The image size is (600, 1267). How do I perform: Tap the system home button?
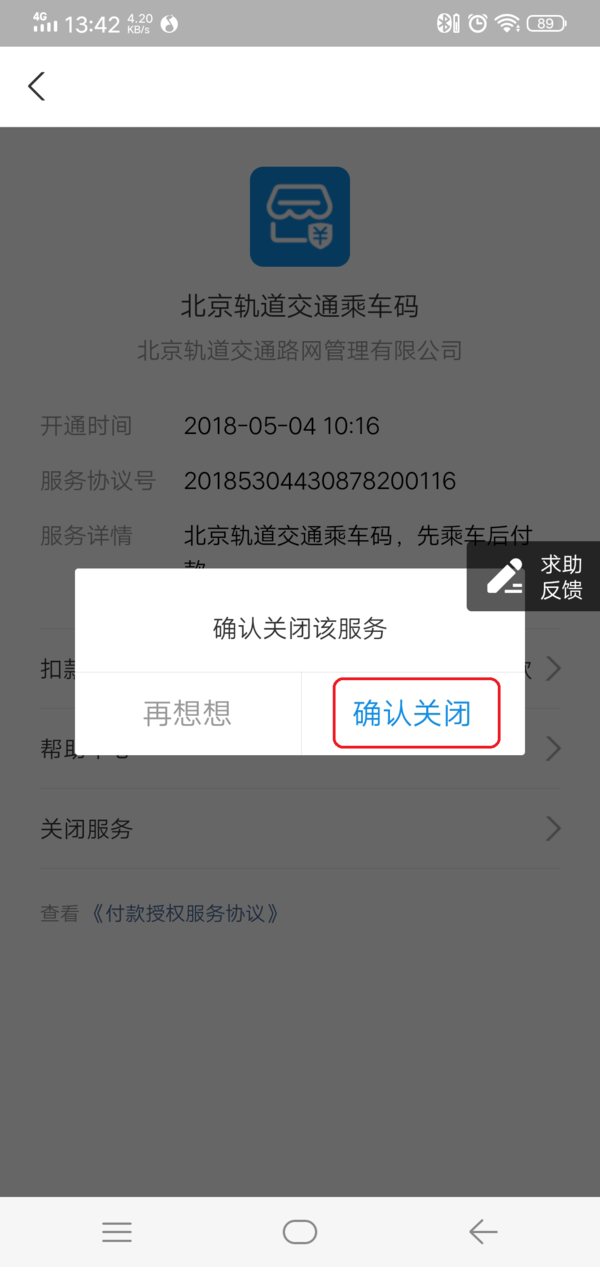[x=300, y=1232]
